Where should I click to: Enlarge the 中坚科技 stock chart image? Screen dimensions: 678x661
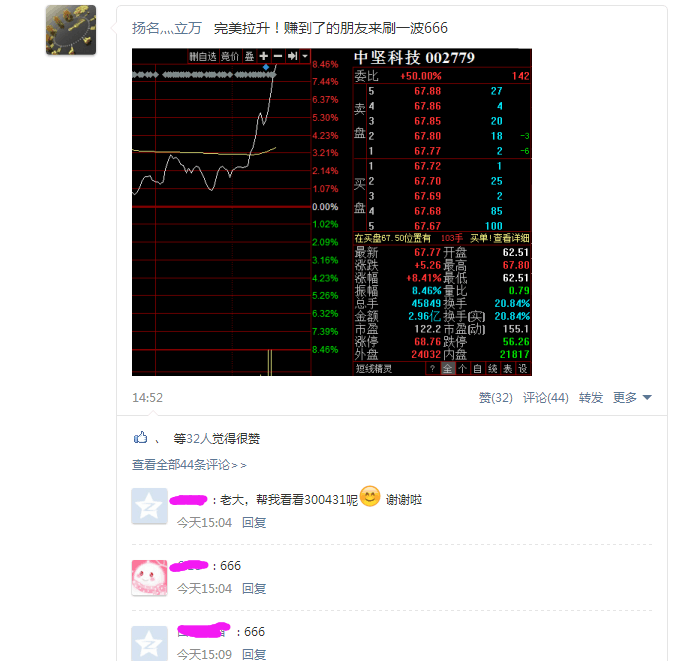331,212
